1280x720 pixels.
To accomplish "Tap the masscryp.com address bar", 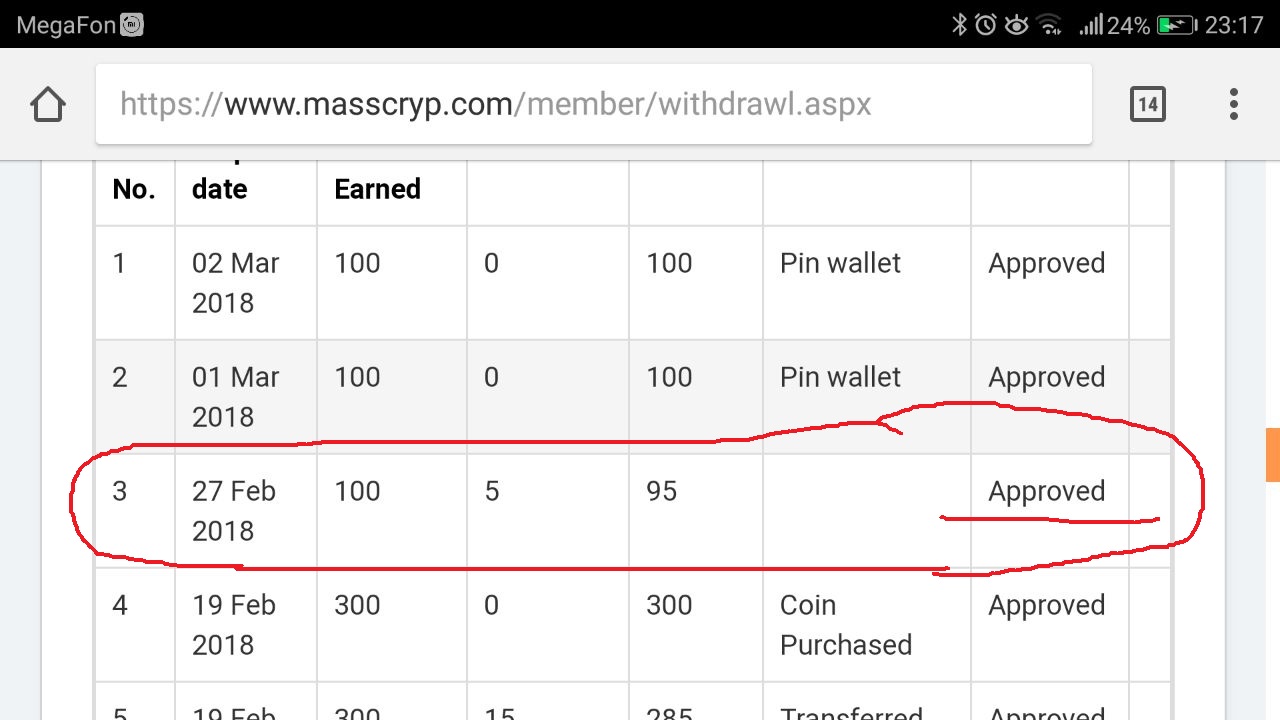I will pyautogui.click(x=593, y=104).
